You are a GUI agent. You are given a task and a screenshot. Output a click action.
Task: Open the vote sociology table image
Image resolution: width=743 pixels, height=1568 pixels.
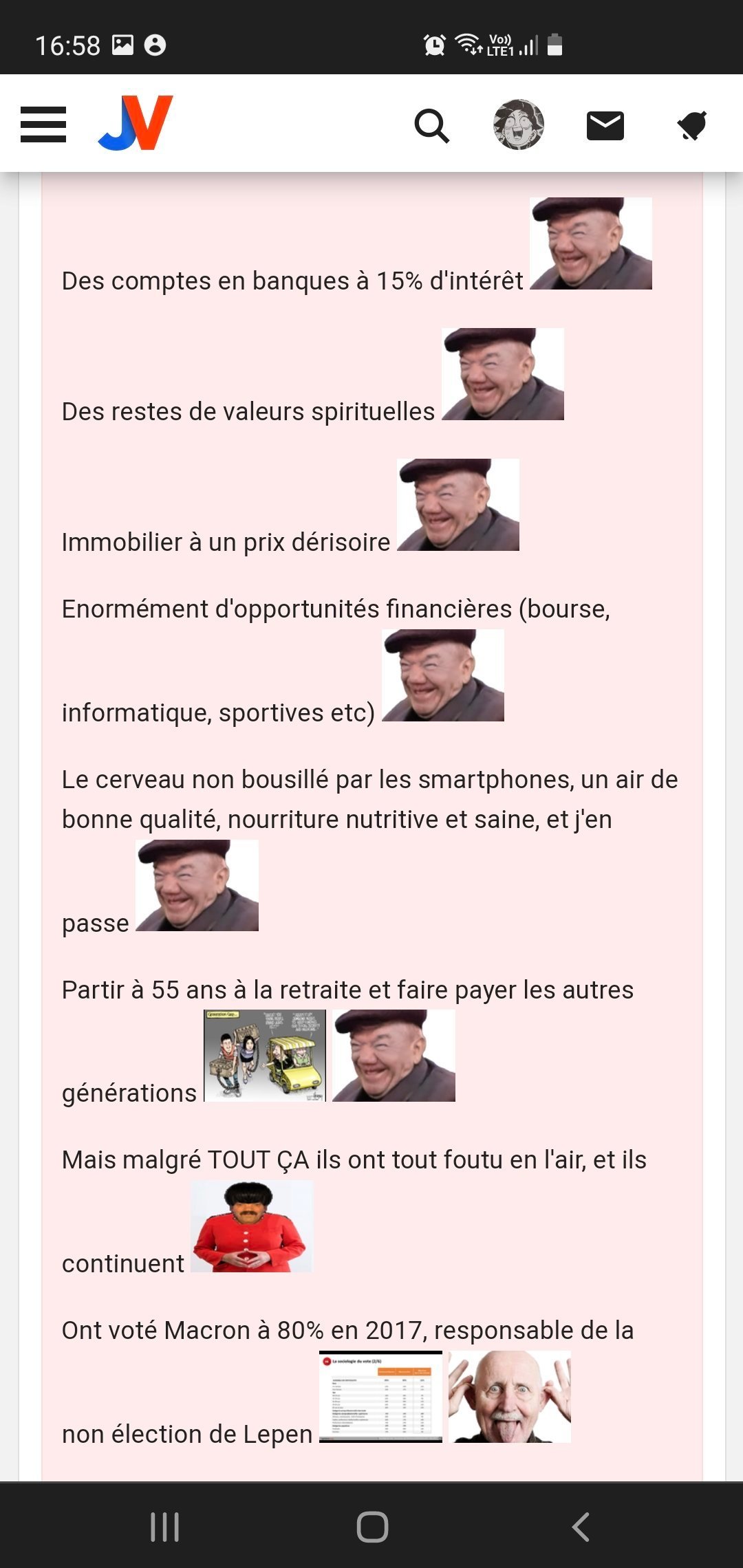point(380,1397)
